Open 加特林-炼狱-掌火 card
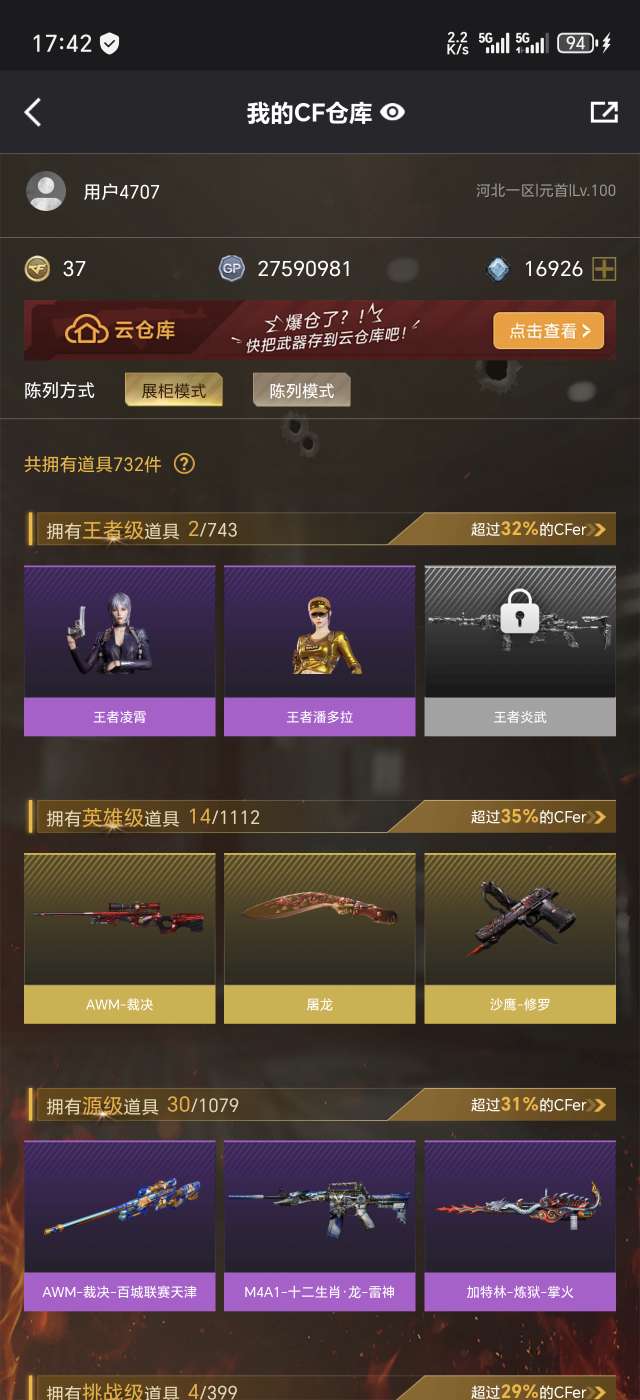This screenshot has height=1400, width=640. pos(520,1225)
